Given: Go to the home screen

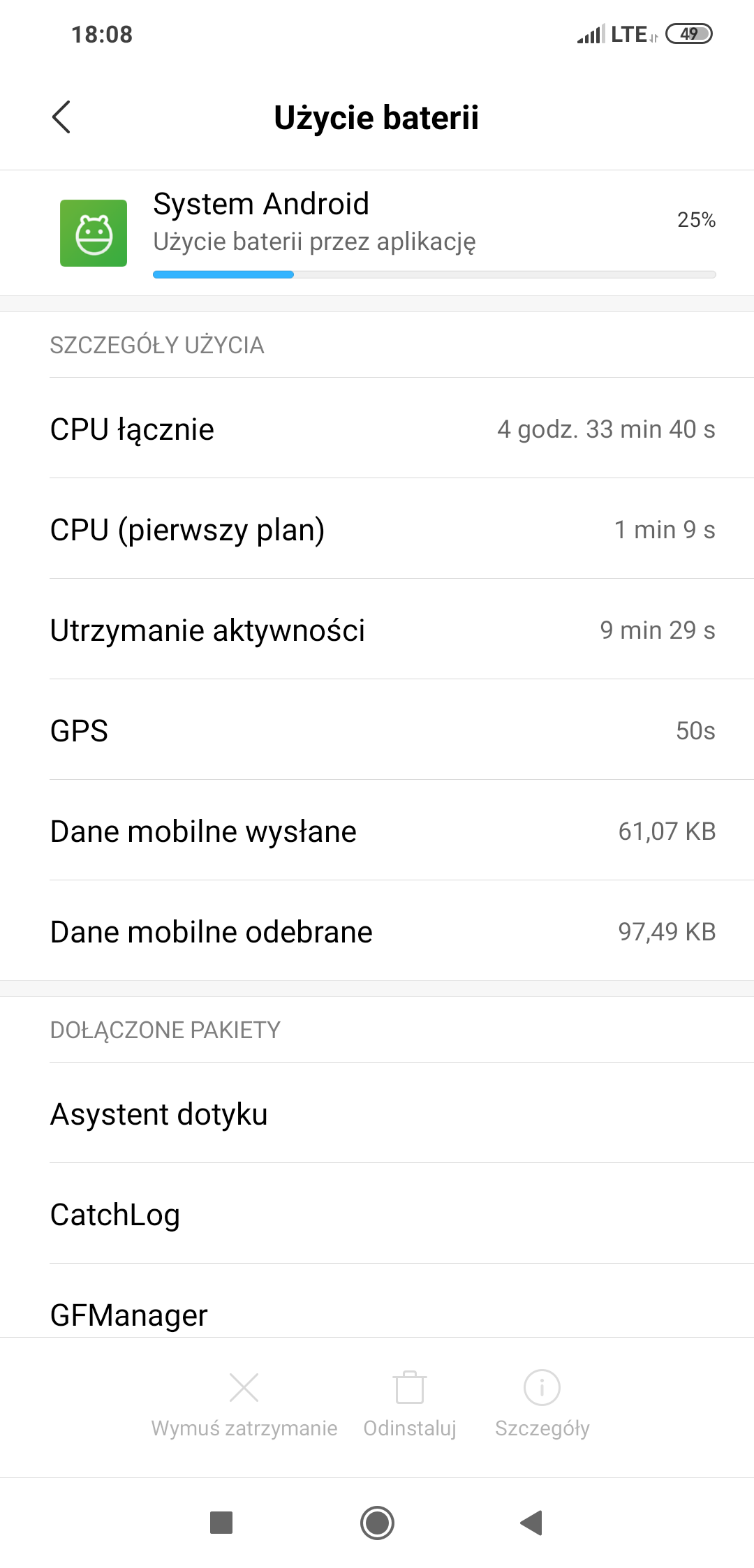Looking at the screenshot, I should (377, 1523).
